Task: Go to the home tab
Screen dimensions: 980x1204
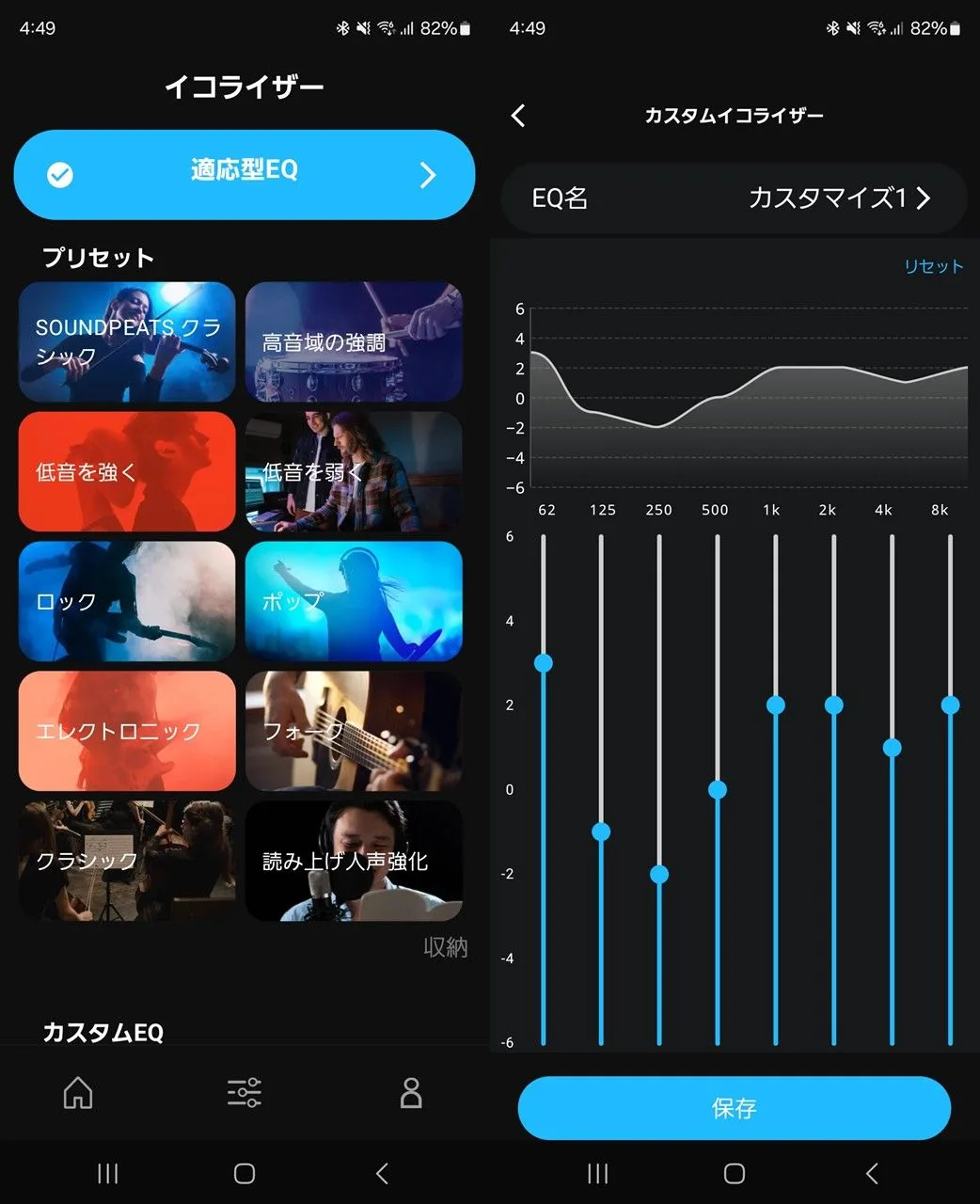Action: (78, 1093)
